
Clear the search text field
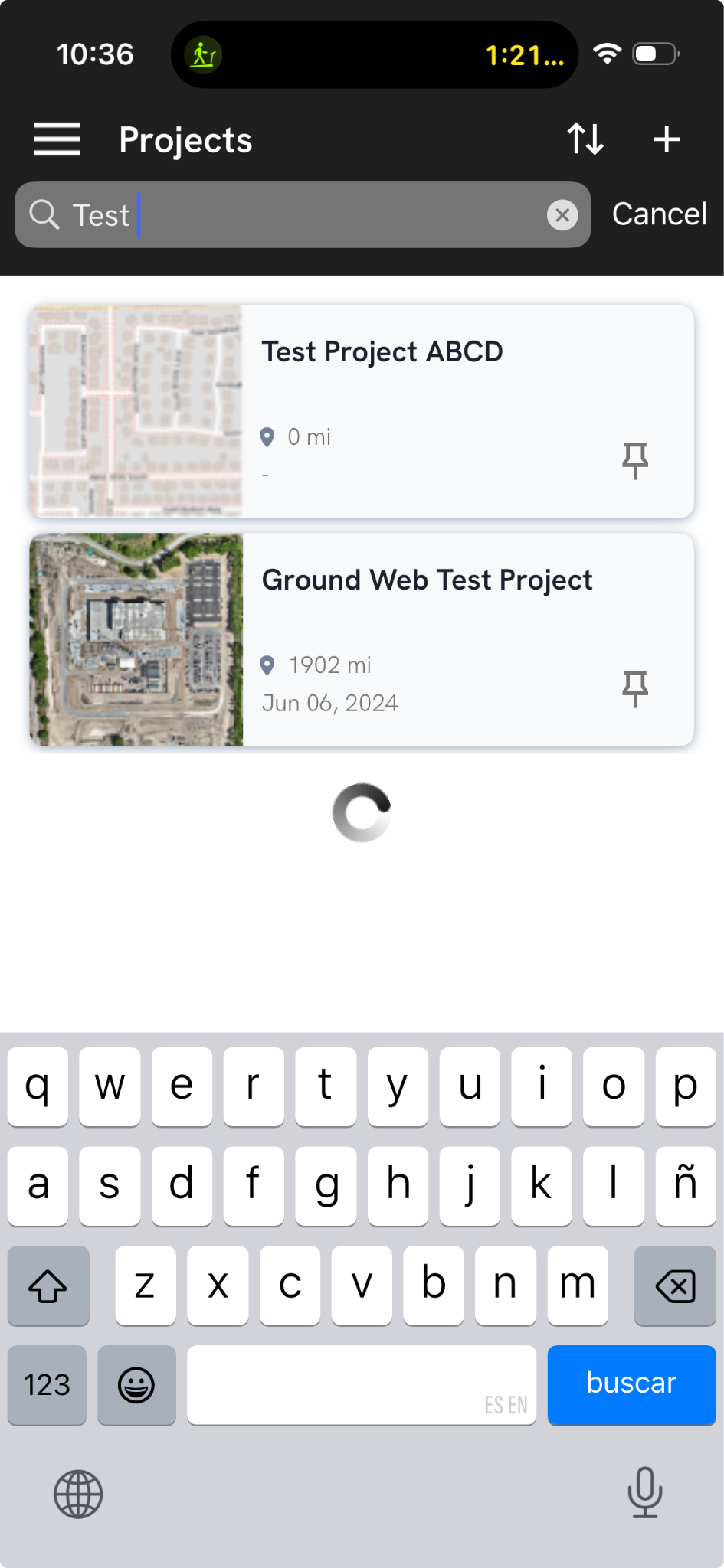(562, 215)
